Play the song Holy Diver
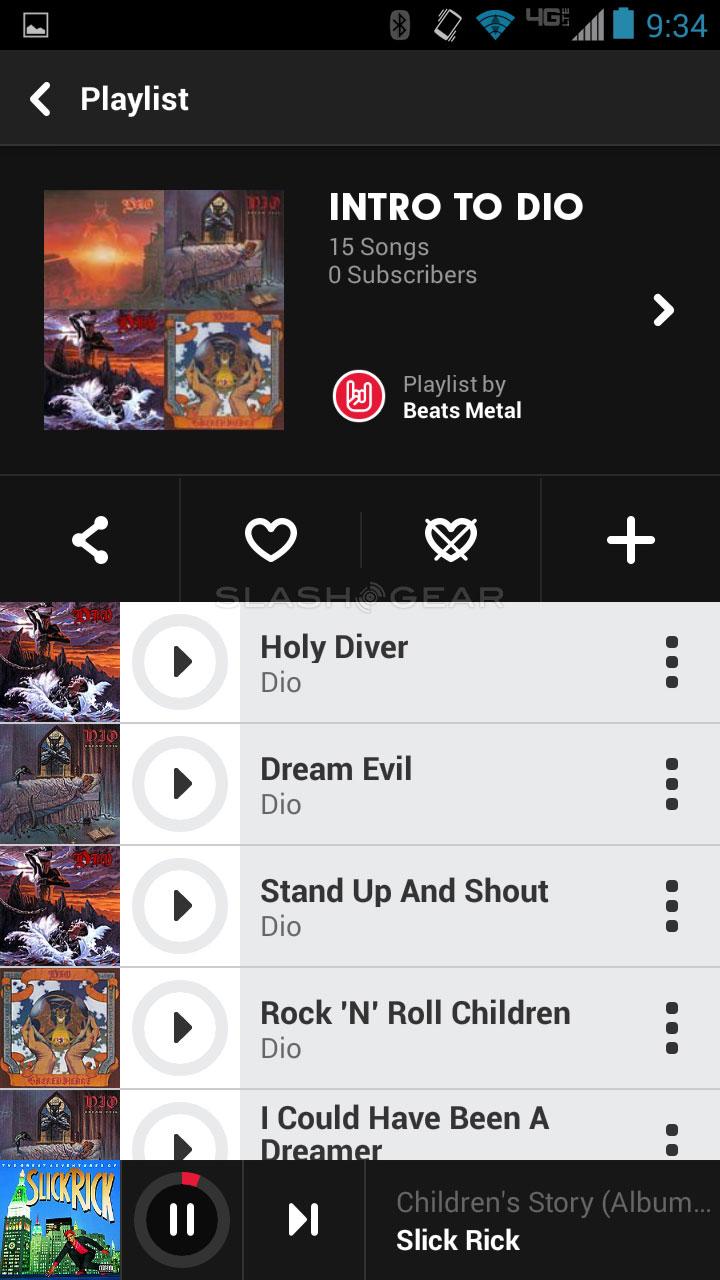Image resolution: width=720 pixels, height=1280 pixels. click(x=181, y=662)
